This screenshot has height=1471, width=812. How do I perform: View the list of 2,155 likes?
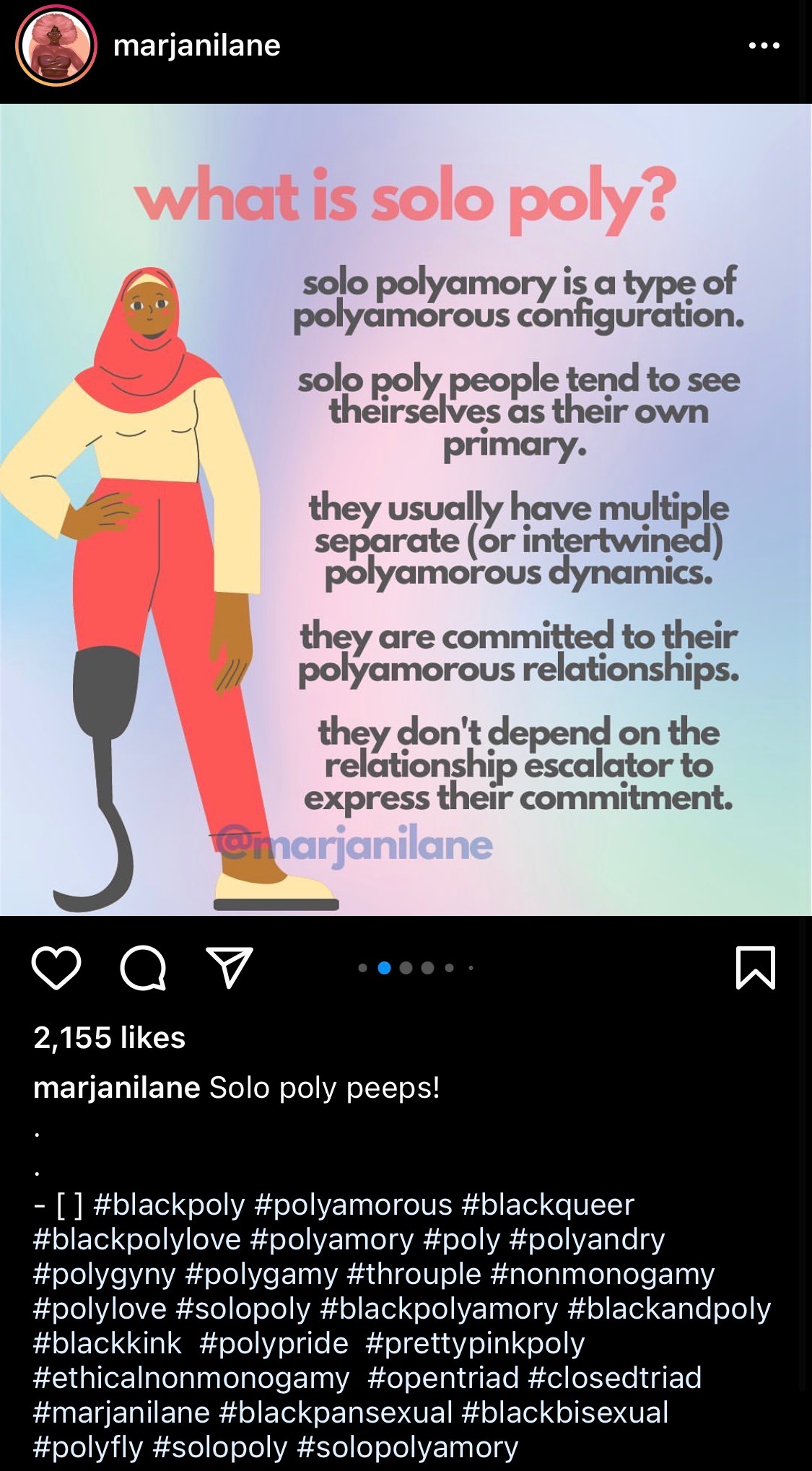coord(110,1037)
